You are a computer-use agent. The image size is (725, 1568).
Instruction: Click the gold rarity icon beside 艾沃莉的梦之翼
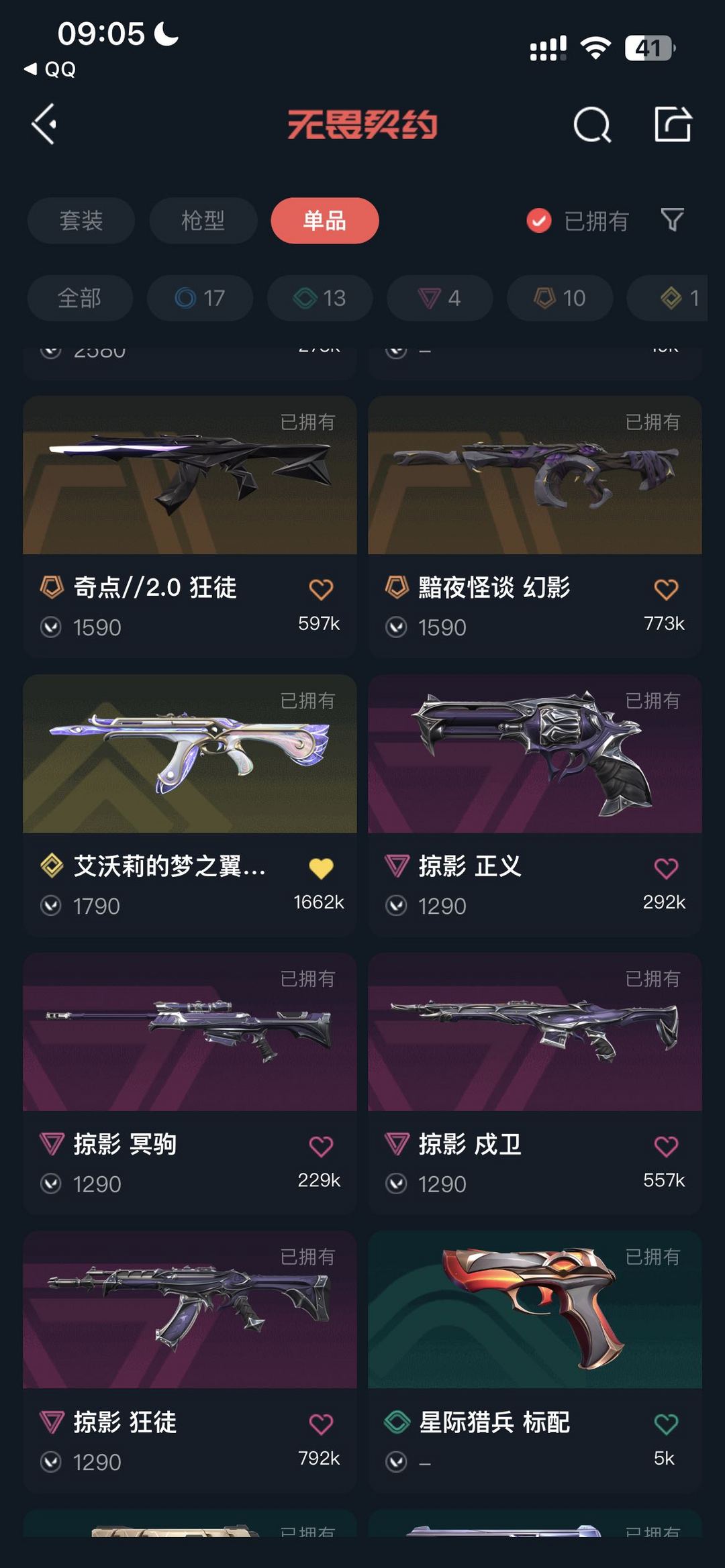click(x=52, y=866)
